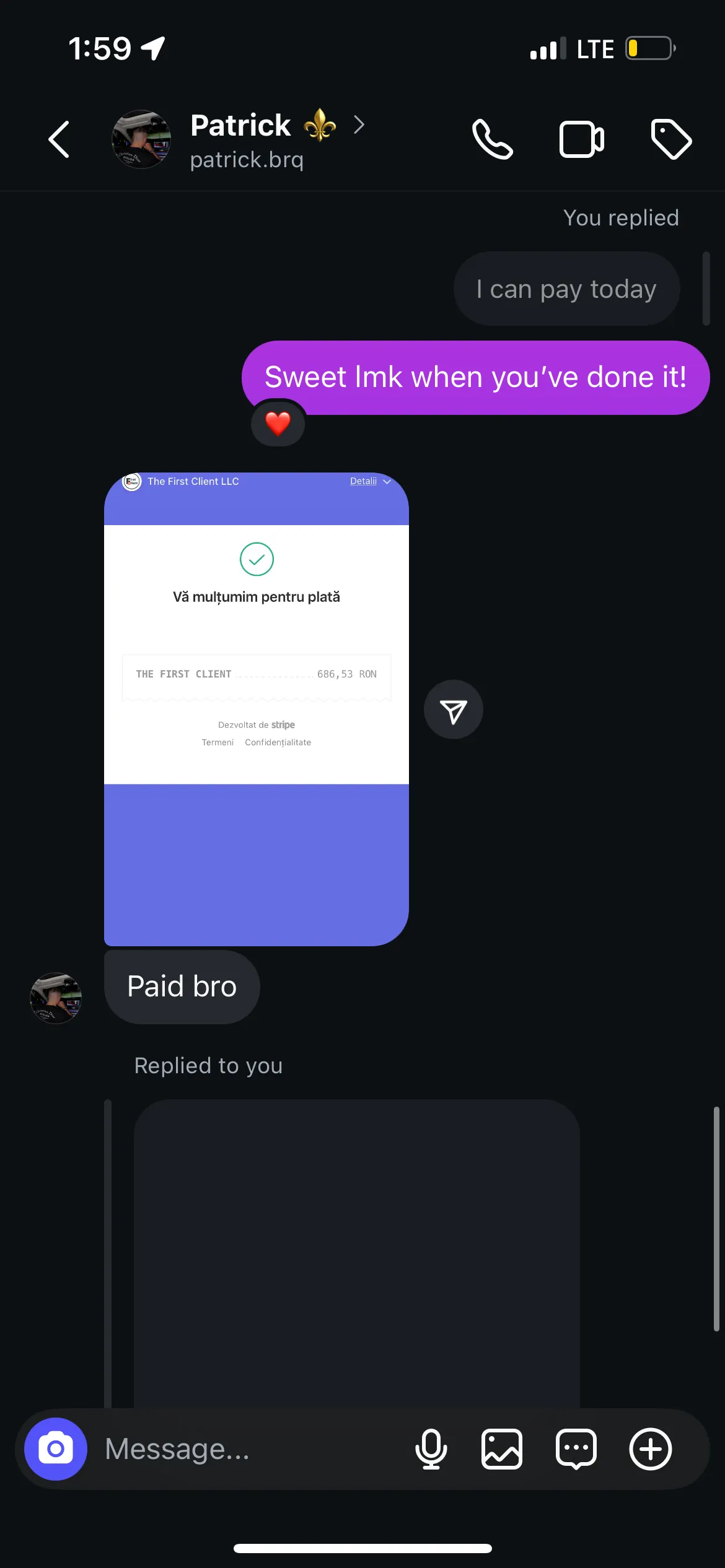Start an audio call with Patrick
The width and height of the screenshot is (725, 1568).
493,139
